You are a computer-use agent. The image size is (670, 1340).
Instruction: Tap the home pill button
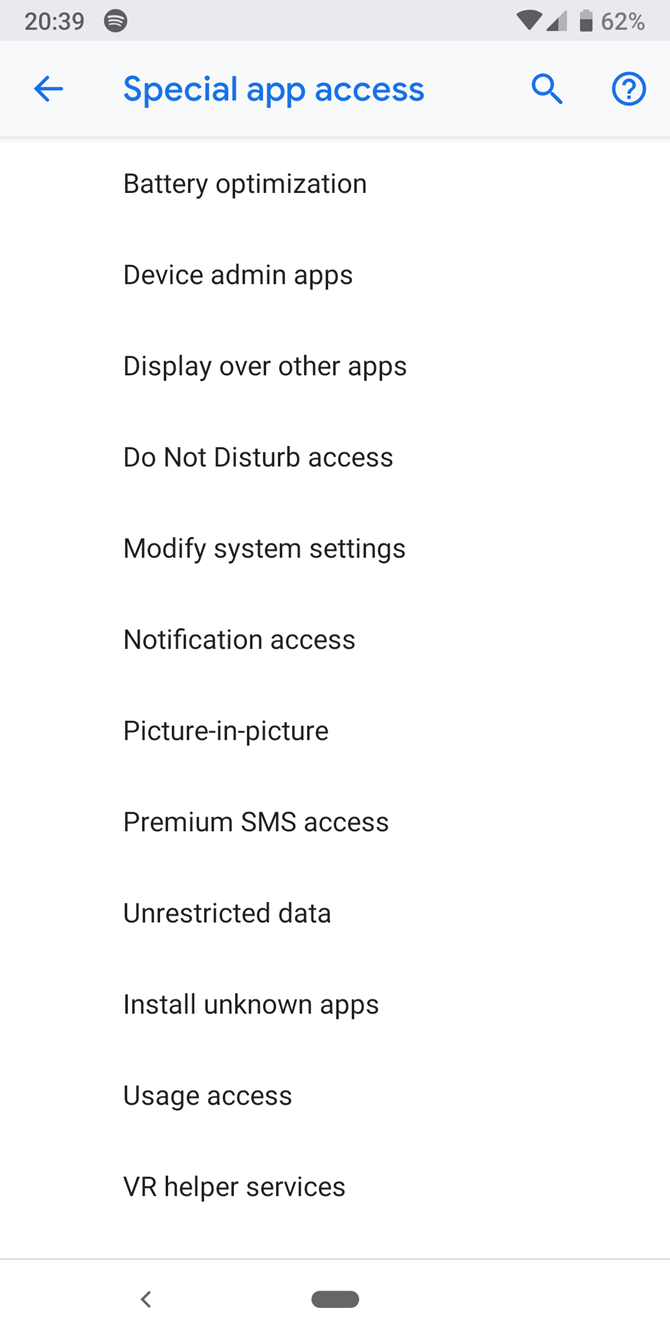coord(335,1299)
